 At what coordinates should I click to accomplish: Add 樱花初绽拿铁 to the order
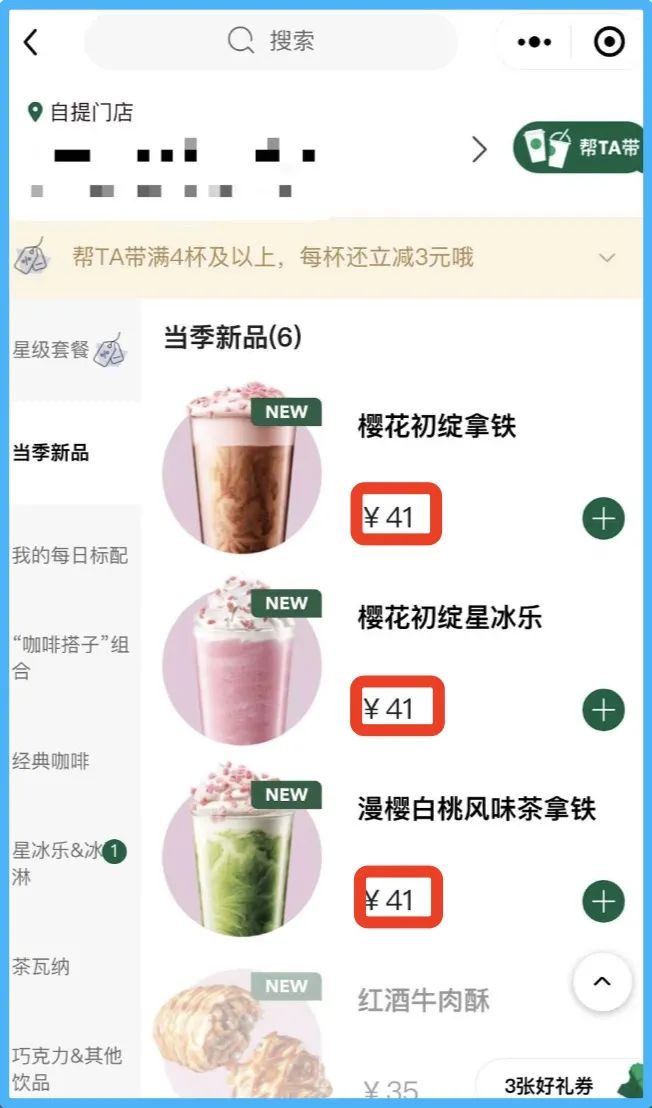coord(603,519)
